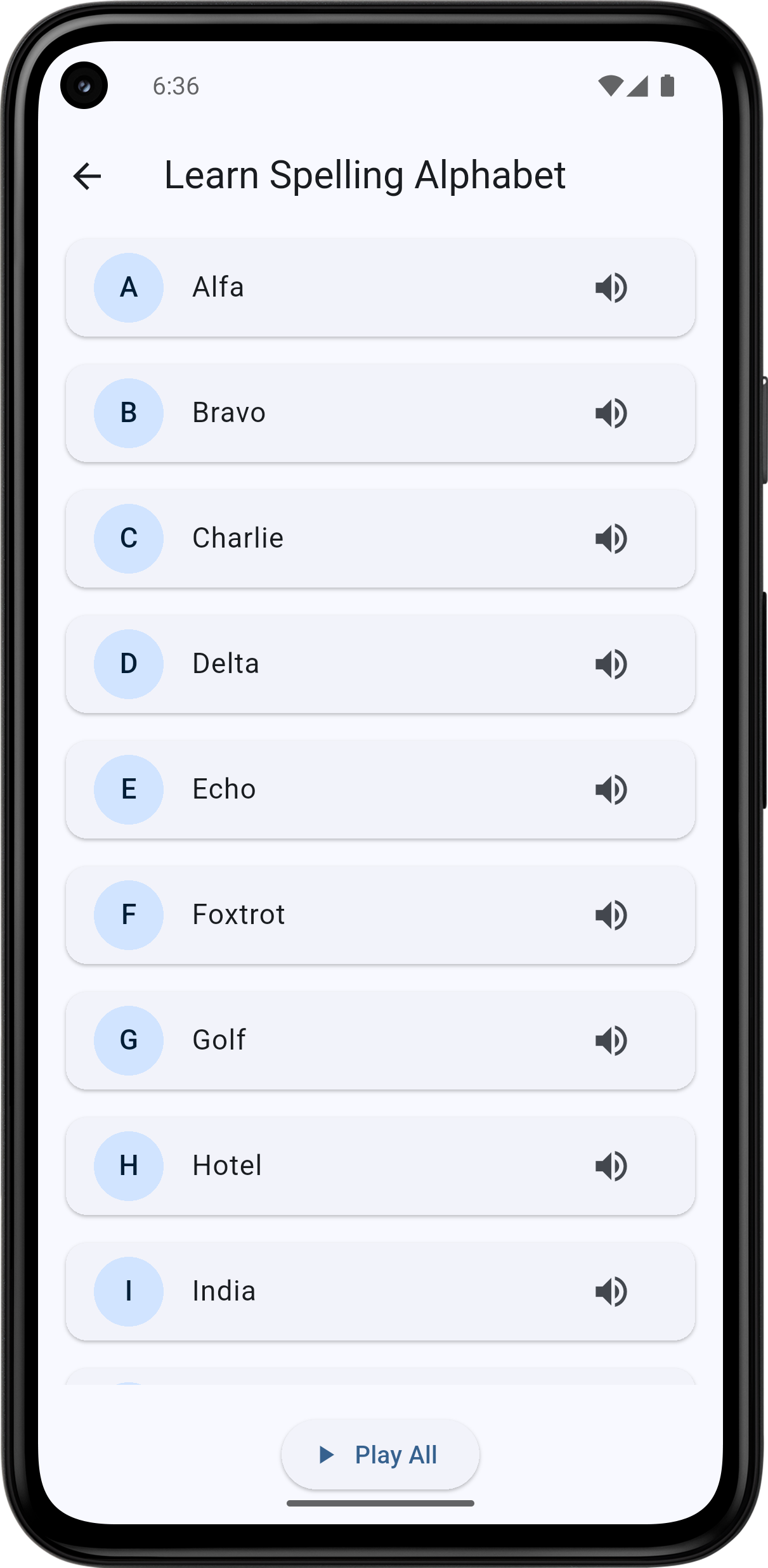This screenshot has width=768, height=1568.
Task: Play audio for Bravo
Action: (x=611, y=413)
